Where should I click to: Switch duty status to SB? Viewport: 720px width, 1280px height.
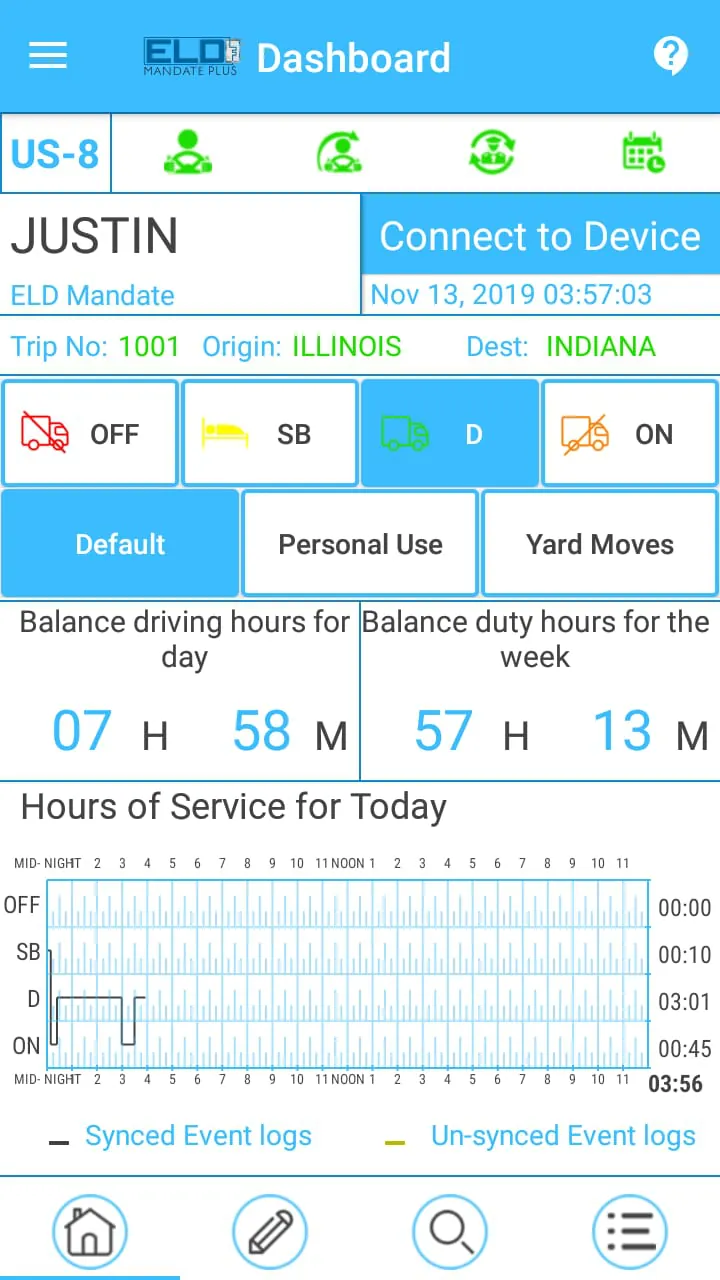(x=270, y=433)
